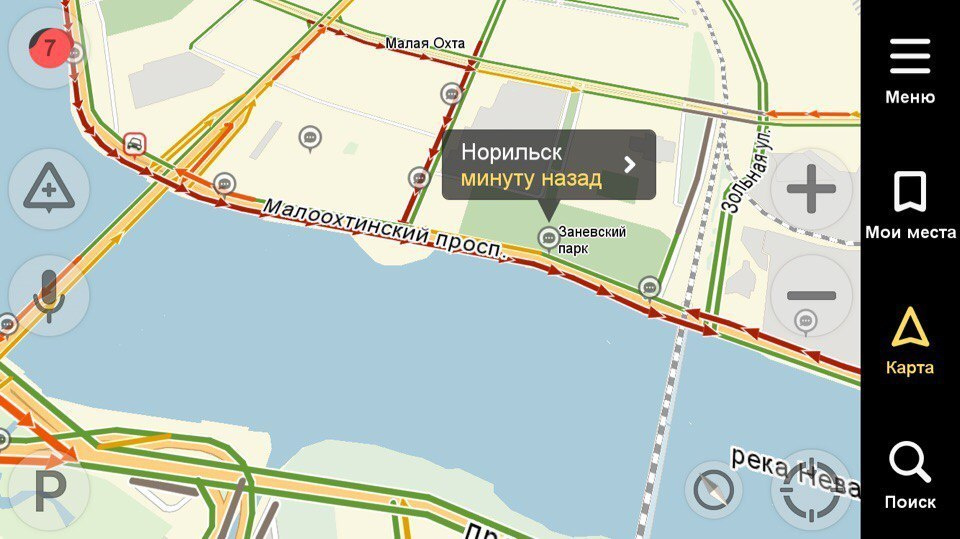The height and width of the screenshot is (539, 960).
Task: Tap the traffic level 7 indicator
Action: tap(49, 47)
